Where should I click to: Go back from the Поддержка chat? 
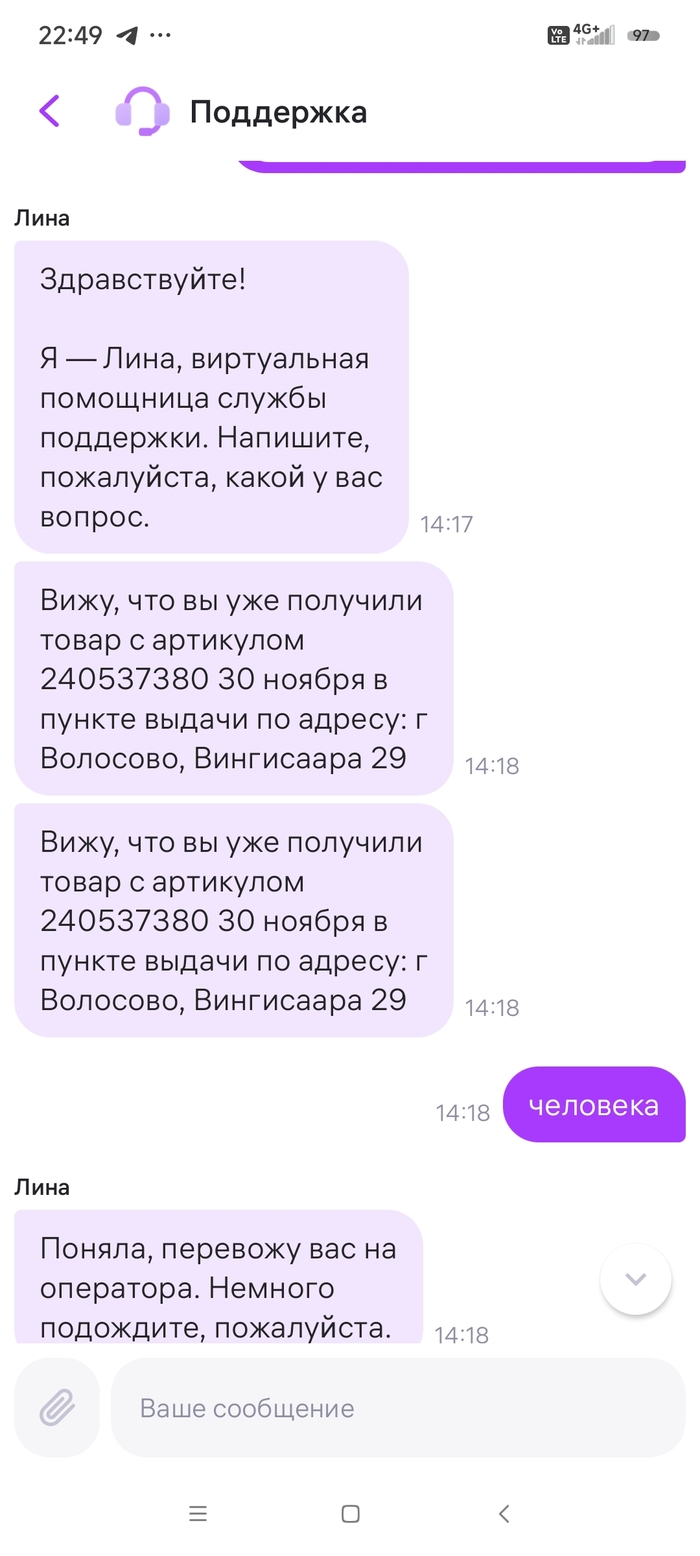[49, 111]
